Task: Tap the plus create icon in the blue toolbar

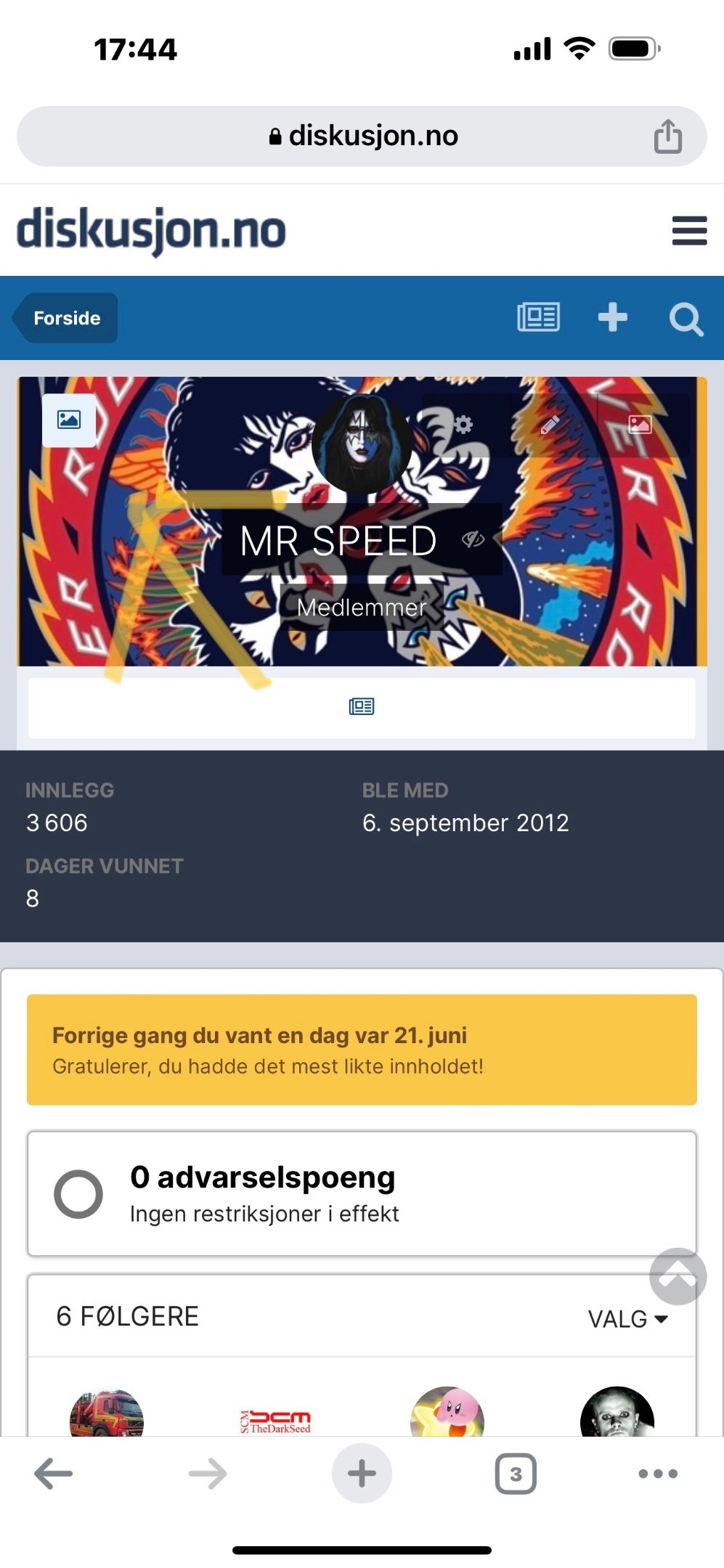Action: click(x=612, y=317)
